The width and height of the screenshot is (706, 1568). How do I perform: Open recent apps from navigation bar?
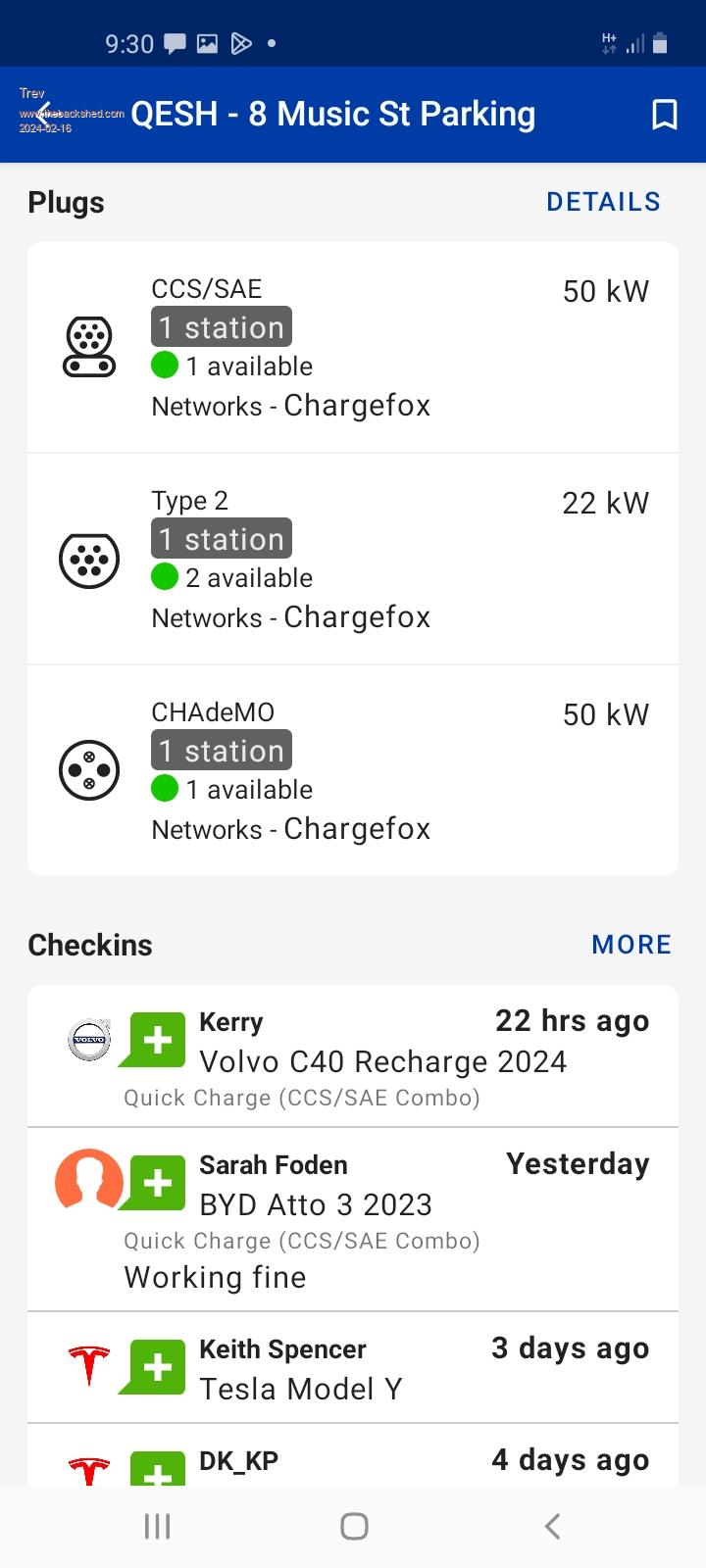coord(157,1526)
